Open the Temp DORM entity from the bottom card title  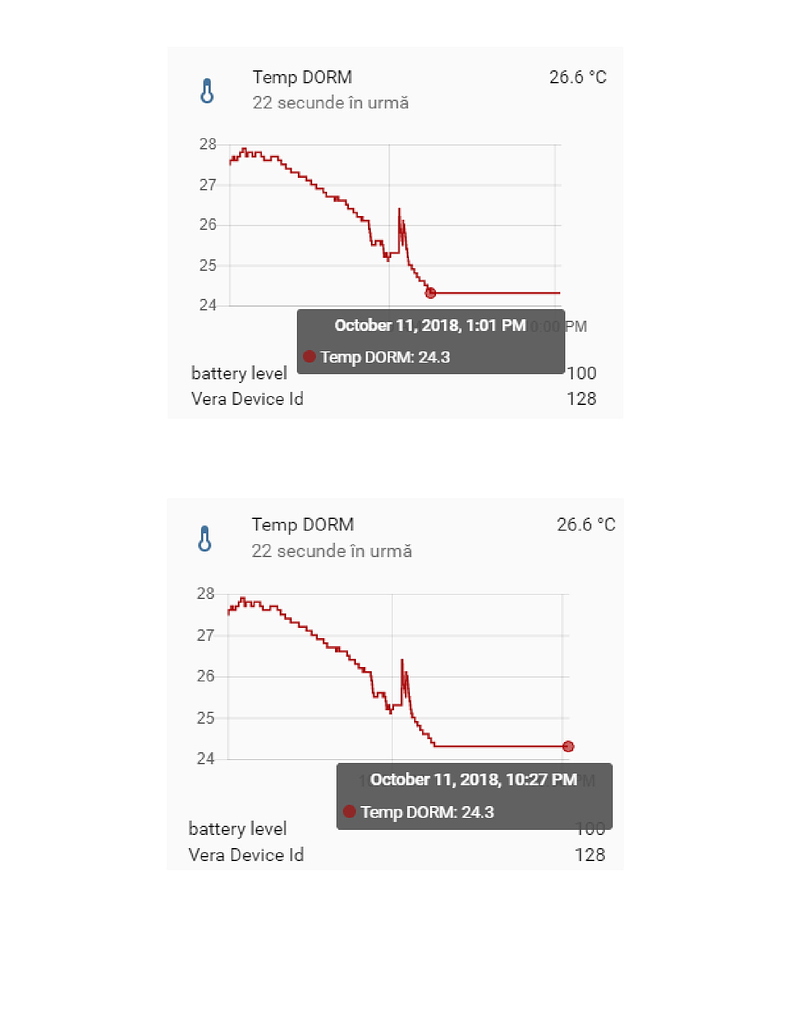(303, 524)
